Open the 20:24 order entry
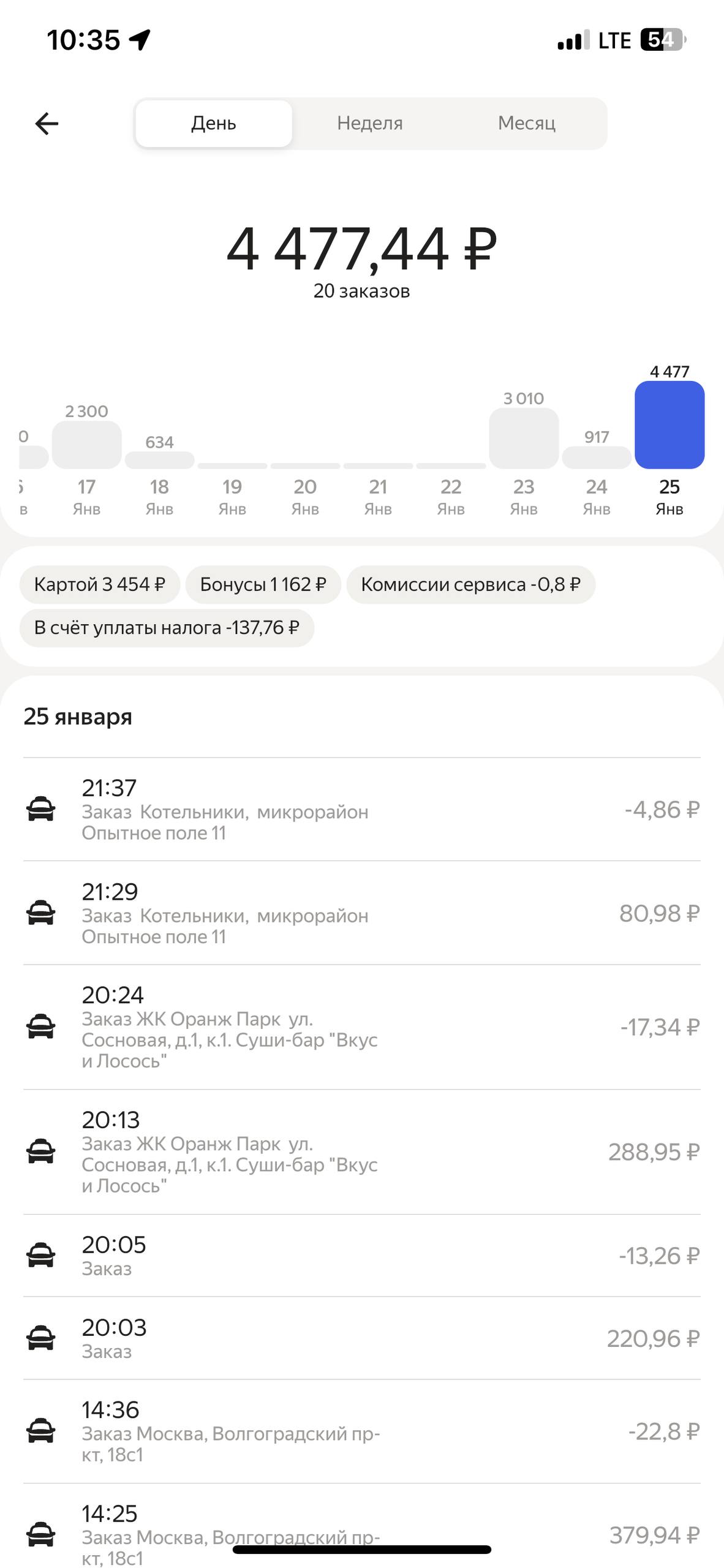This screenshot has height=1568, width=724. tap(361, 1027)
